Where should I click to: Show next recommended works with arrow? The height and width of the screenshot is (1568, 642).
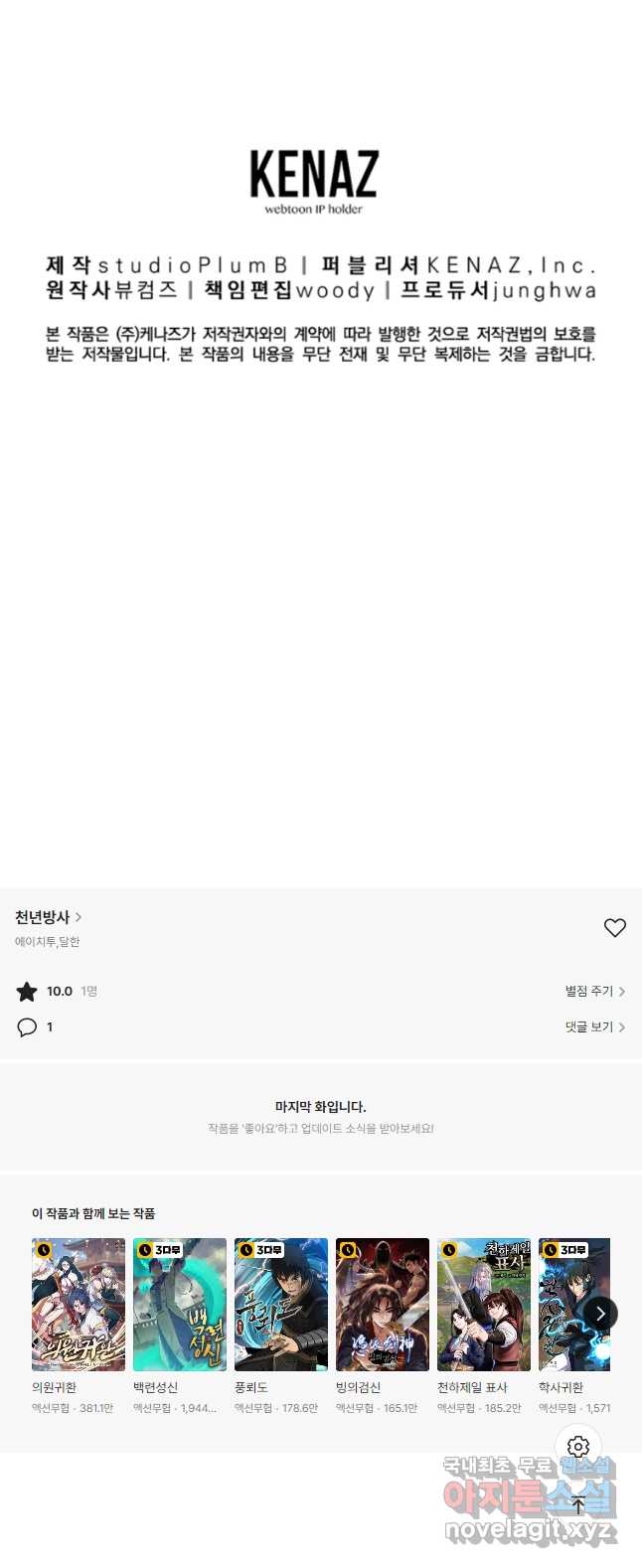coord(600,1314)
